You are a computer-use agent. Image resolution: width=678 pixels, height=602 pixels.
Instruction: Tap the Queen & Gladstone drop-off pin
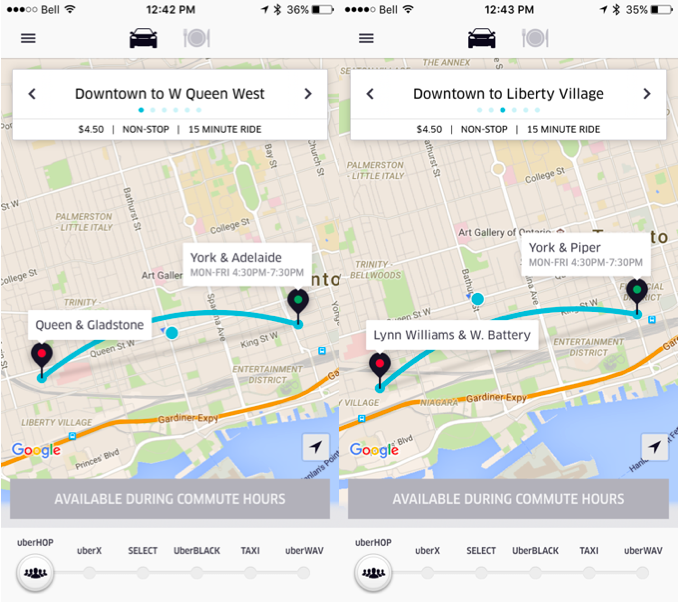tap(41, 357)
